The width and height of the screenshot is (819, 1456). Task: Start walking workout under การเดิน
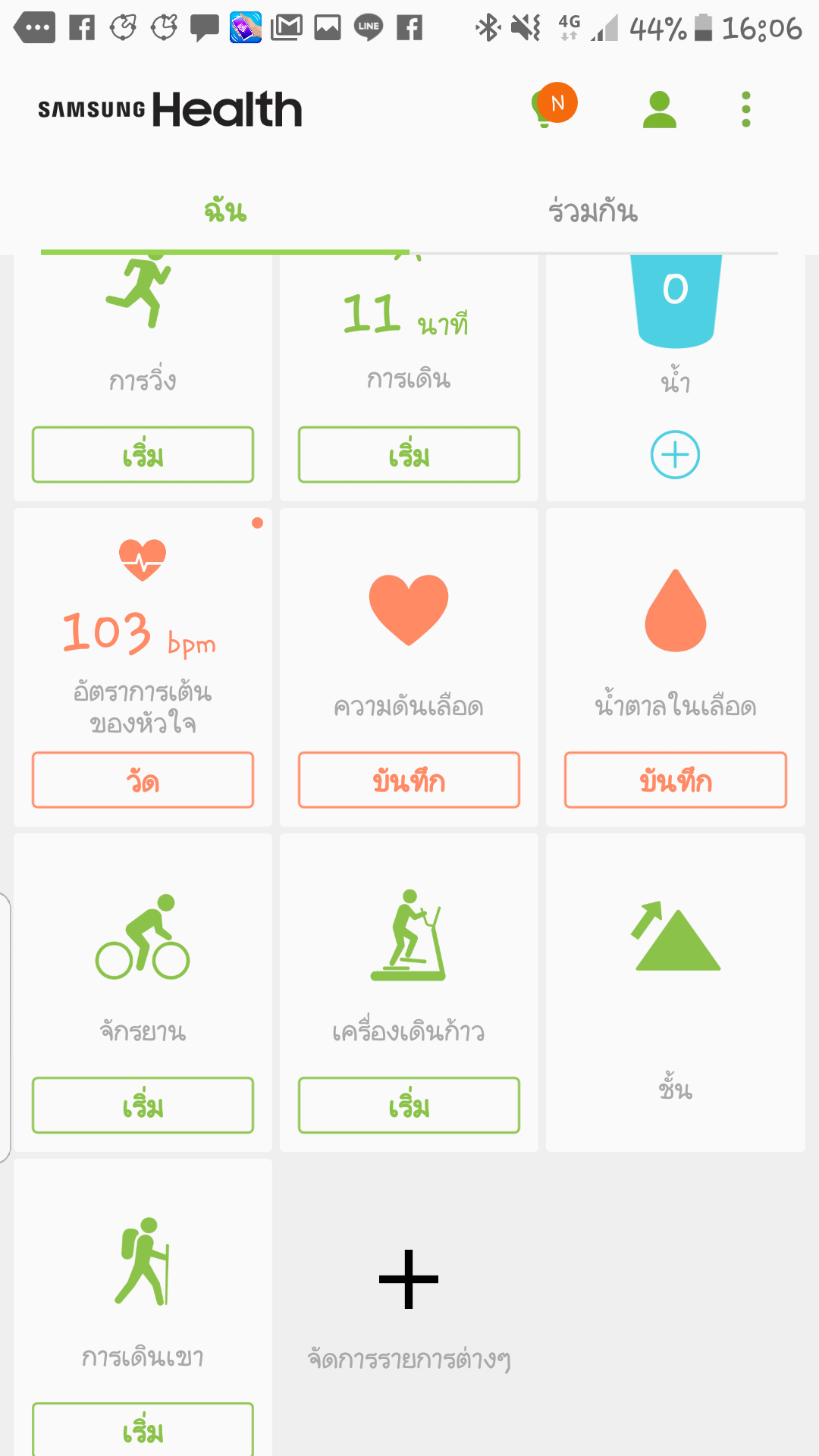point(409,455)
